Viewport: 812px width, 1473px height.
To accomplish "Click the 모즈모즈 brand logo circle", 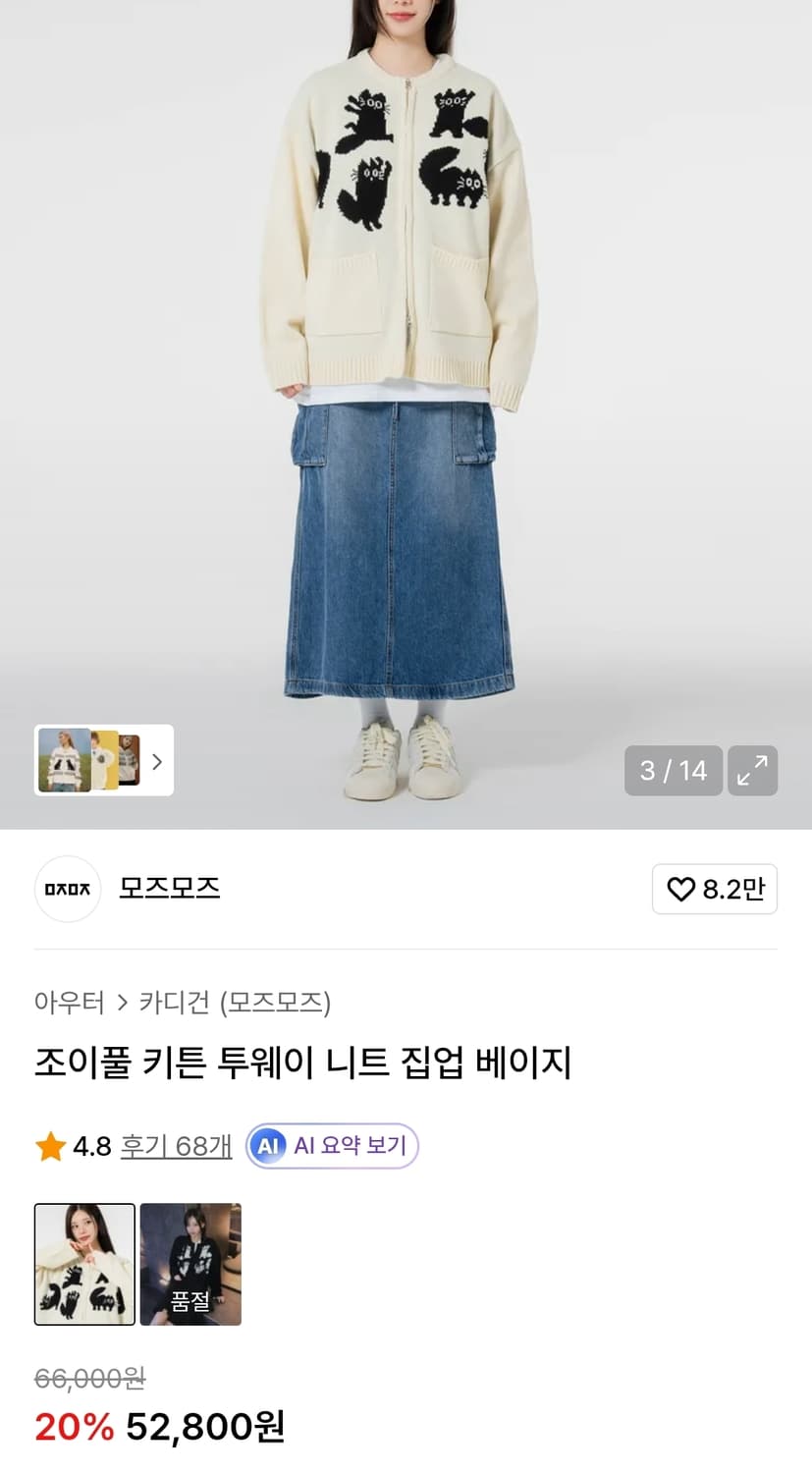I will coord(67,889).
